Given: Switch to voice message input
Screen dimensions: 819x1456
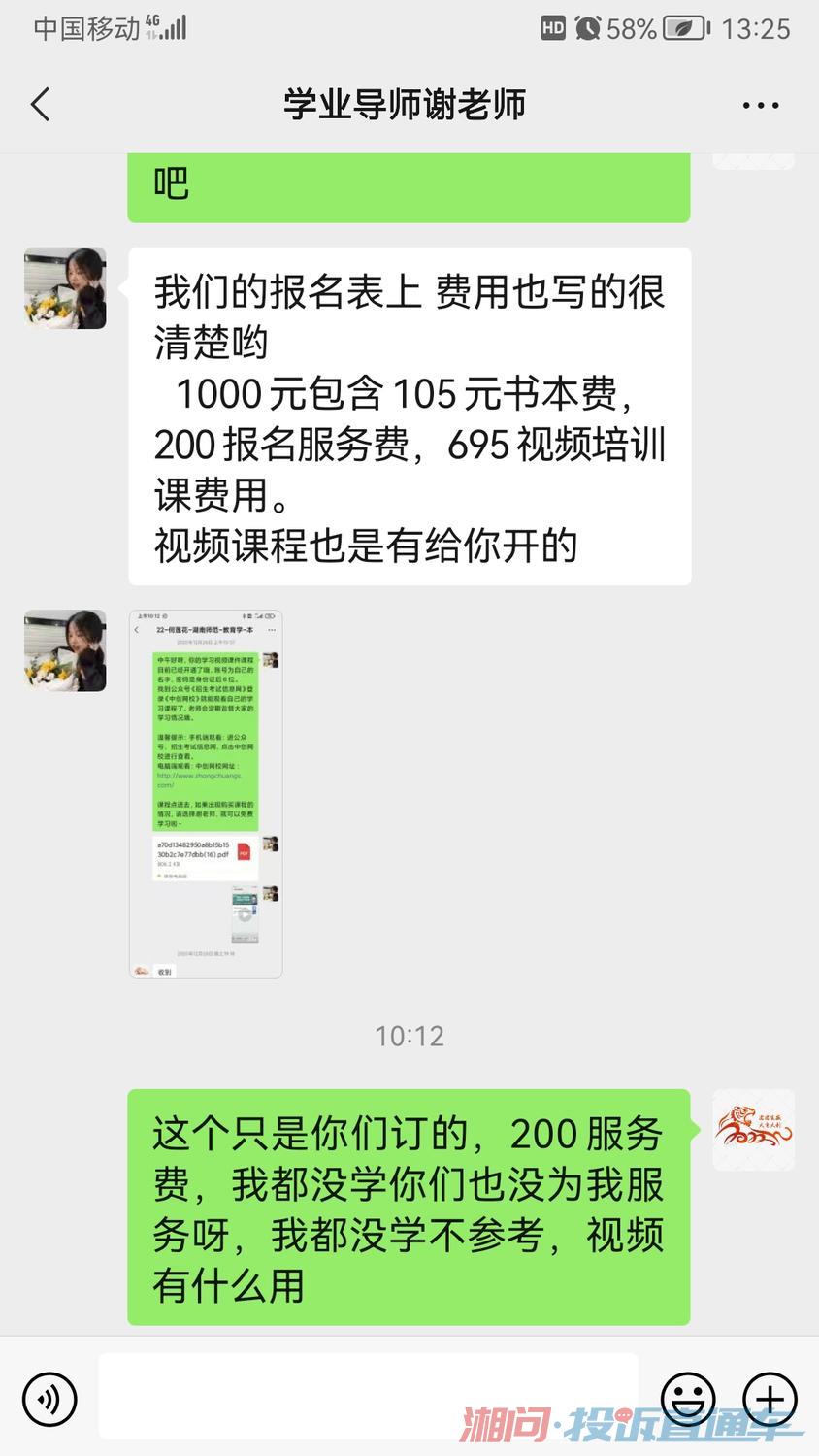Looking at the screenshot, I should (49, 1399).
